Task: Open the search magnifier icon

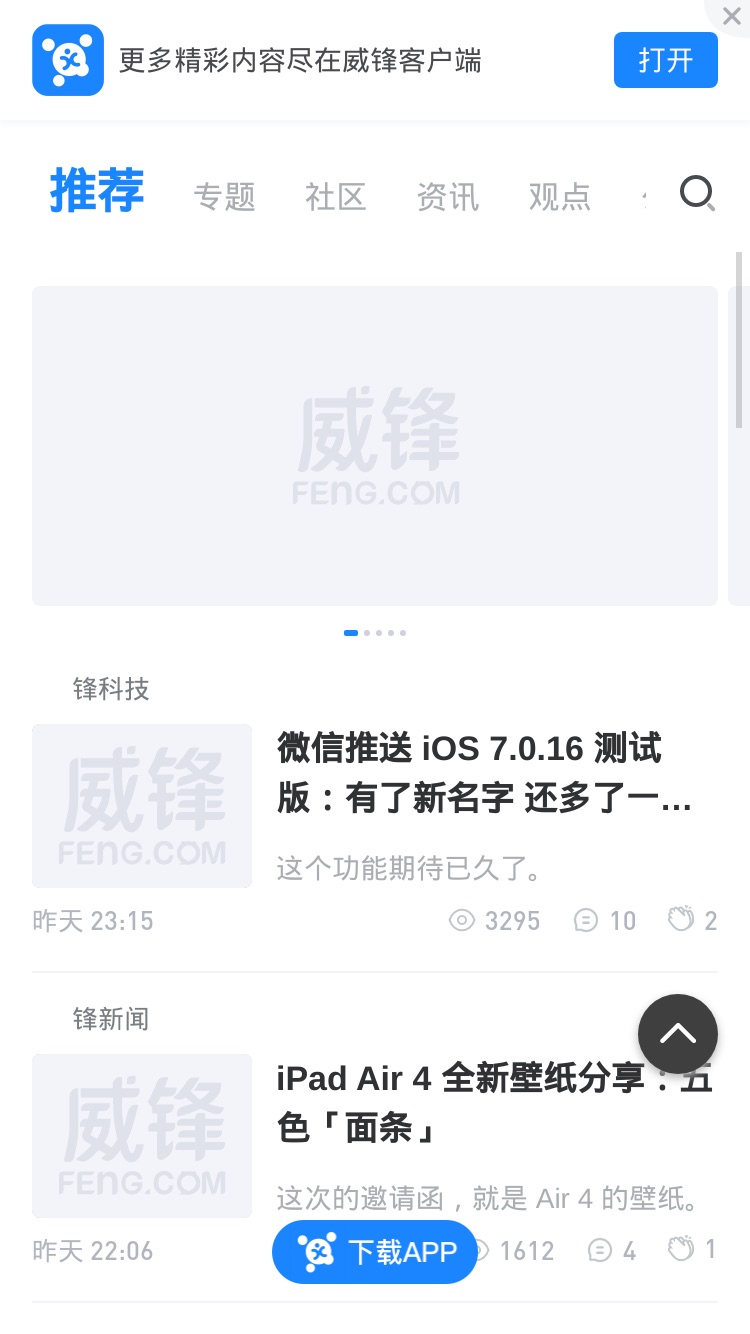Action: click(x=697, y=193)
